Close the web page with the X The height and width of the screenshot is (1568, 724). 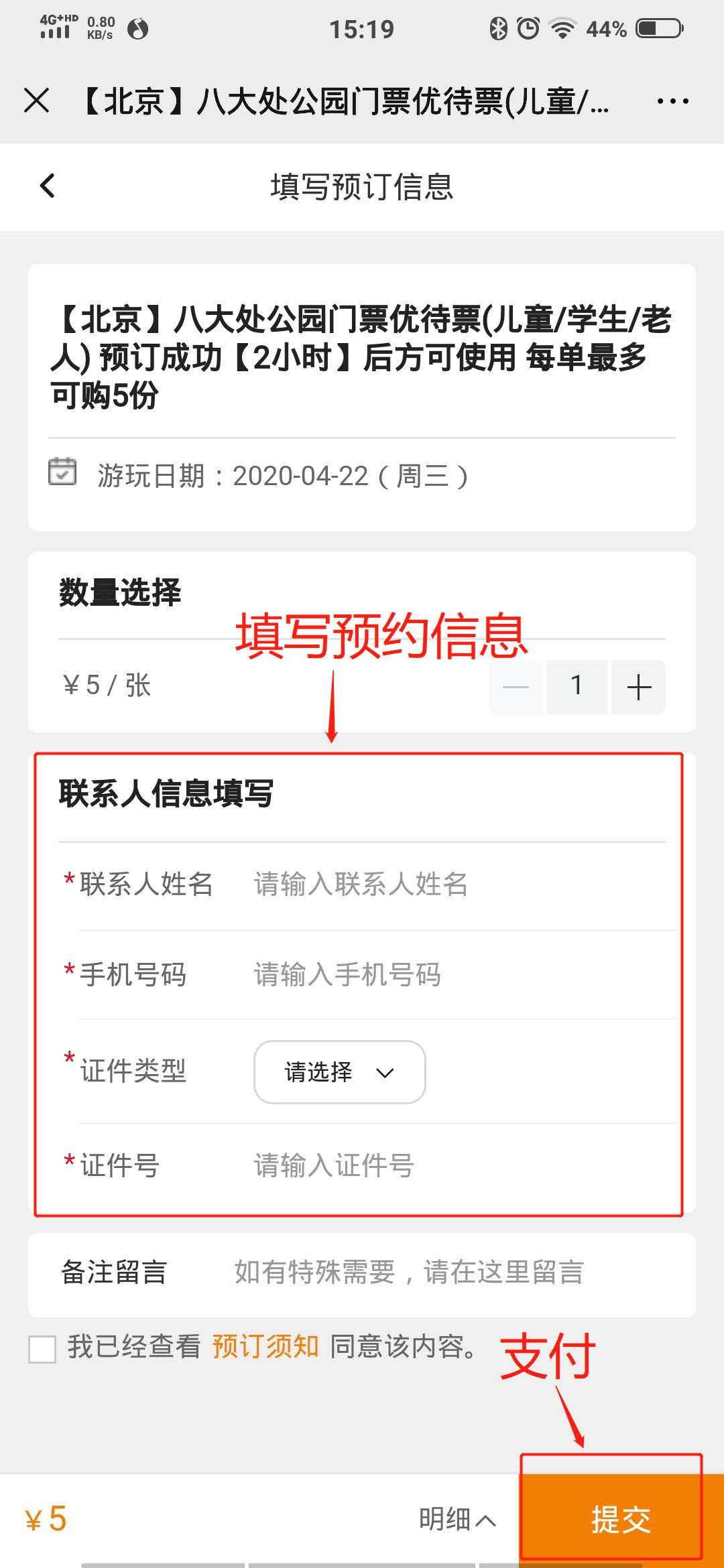(36, 101)
